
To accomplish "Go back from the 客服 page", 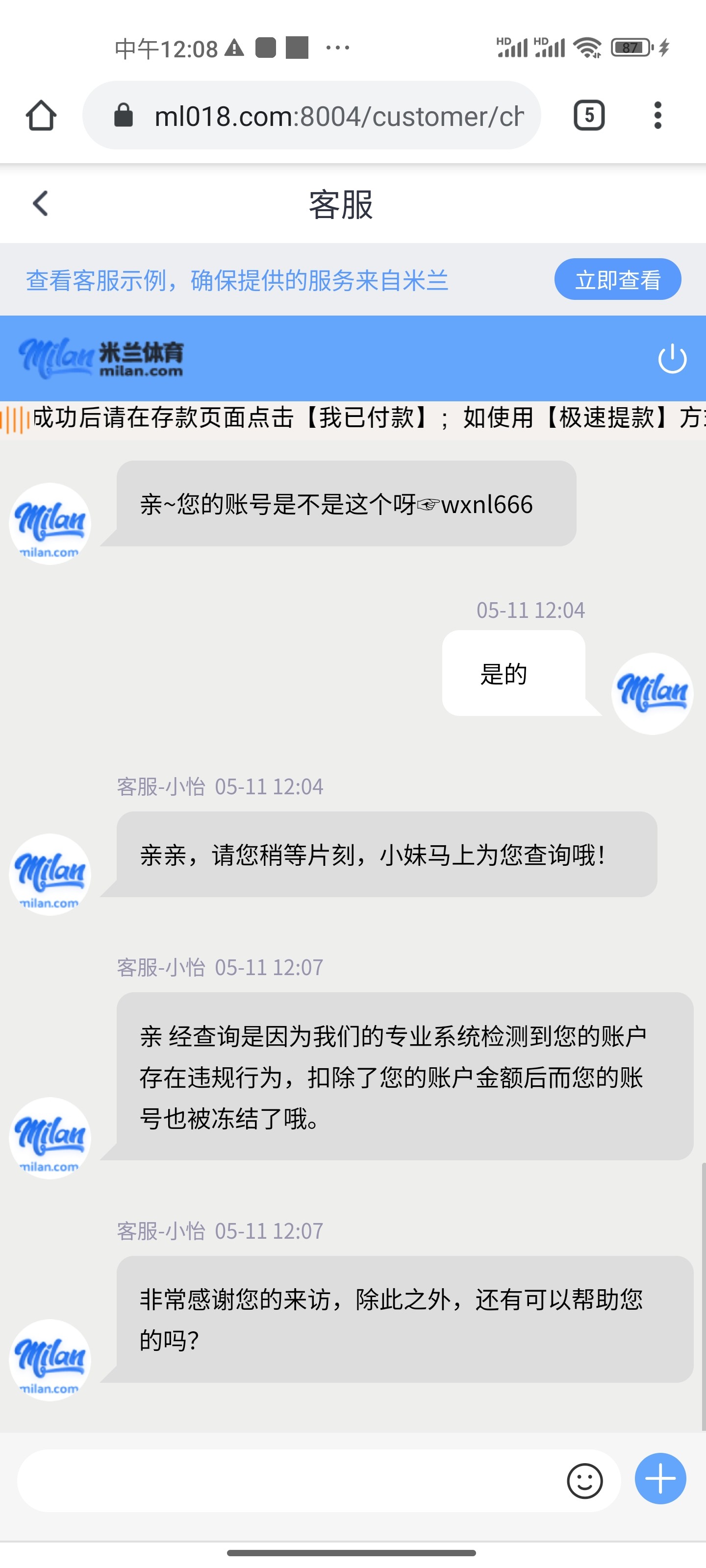I will [x=41, y=203].
